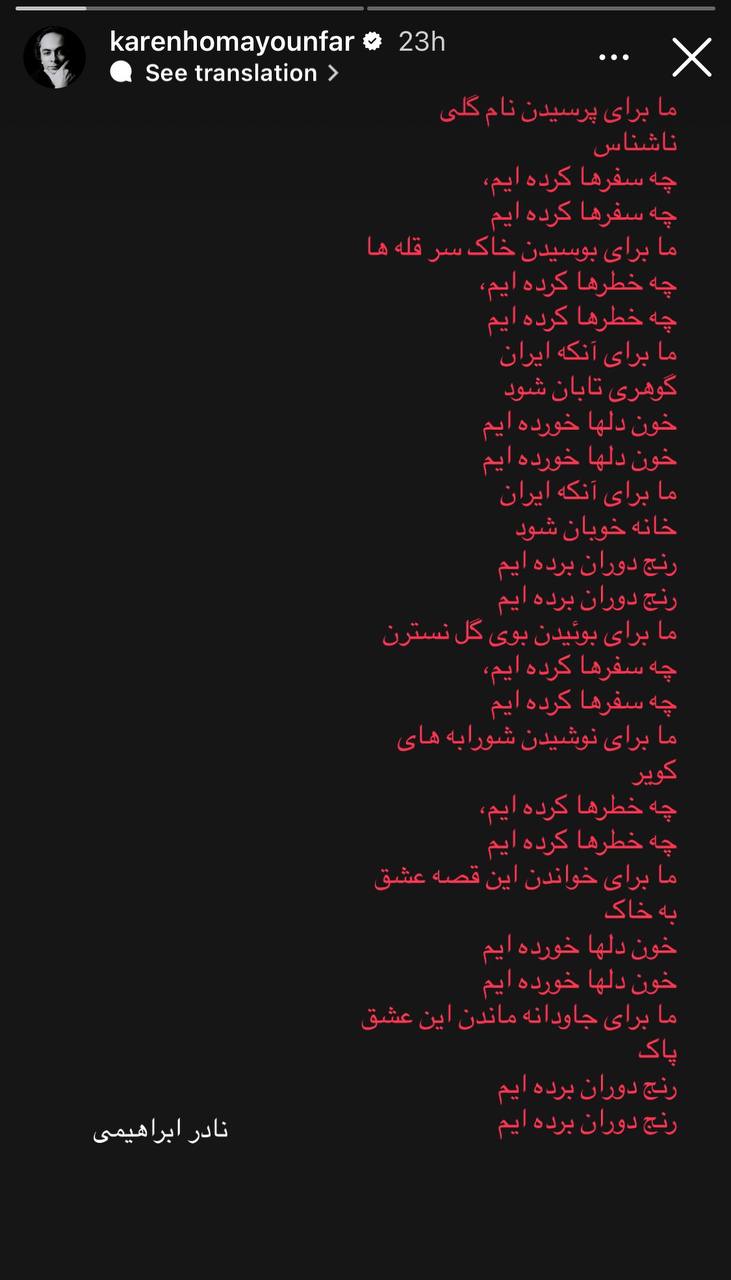Open the three-dot more options menu

click(x=614, y=58)
